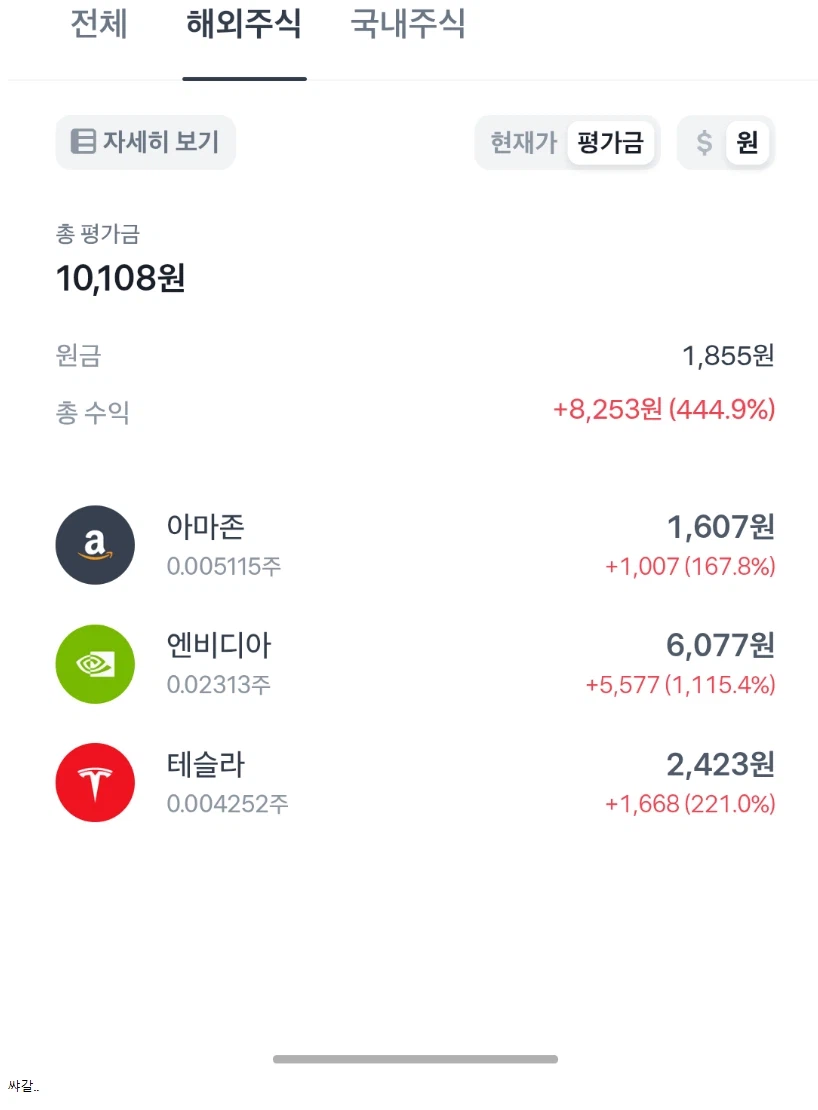Keep 평가금 display mode selected

tap(610, 142)
